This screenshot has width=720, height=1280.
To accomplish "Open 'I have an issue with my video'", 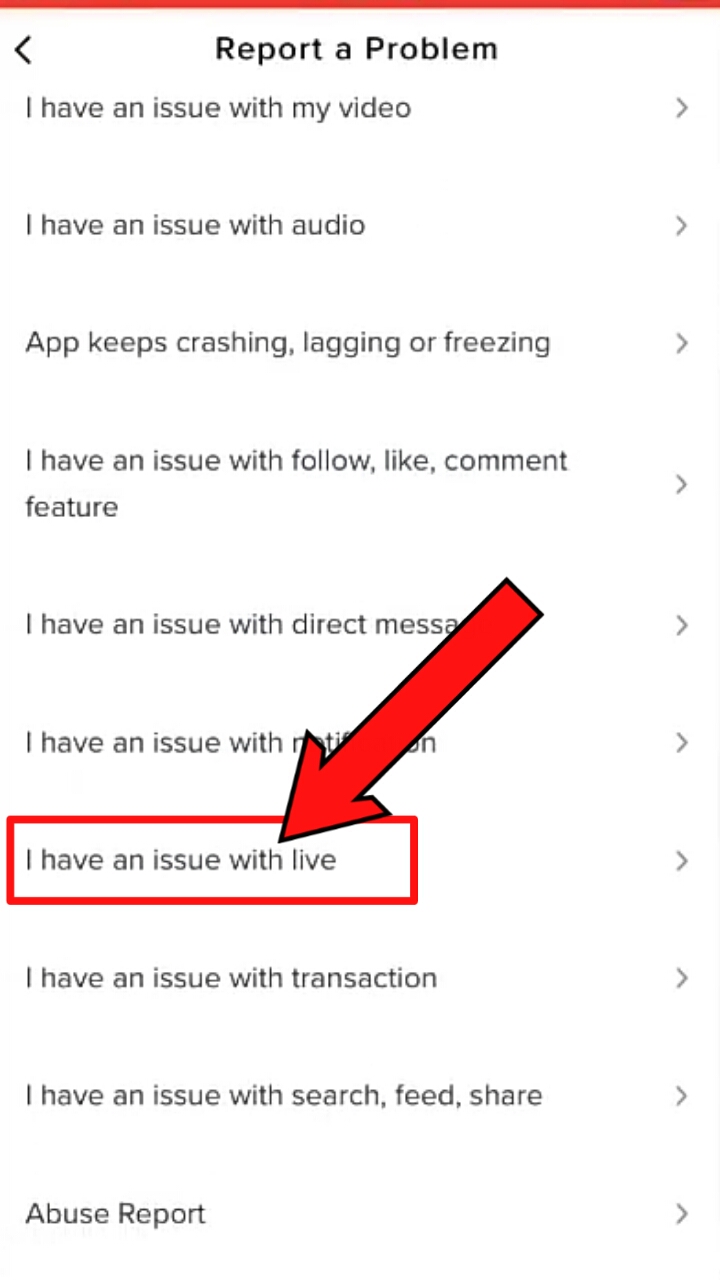I will [218, 108].
